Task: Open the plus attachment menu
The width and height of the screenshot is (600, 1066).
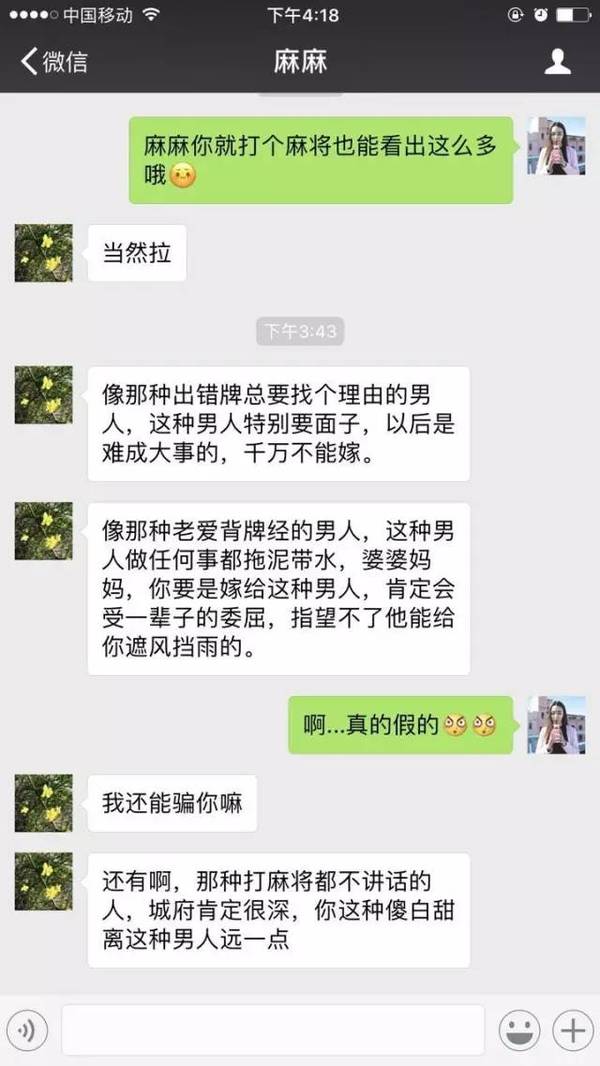Action: click(573, 1031)
